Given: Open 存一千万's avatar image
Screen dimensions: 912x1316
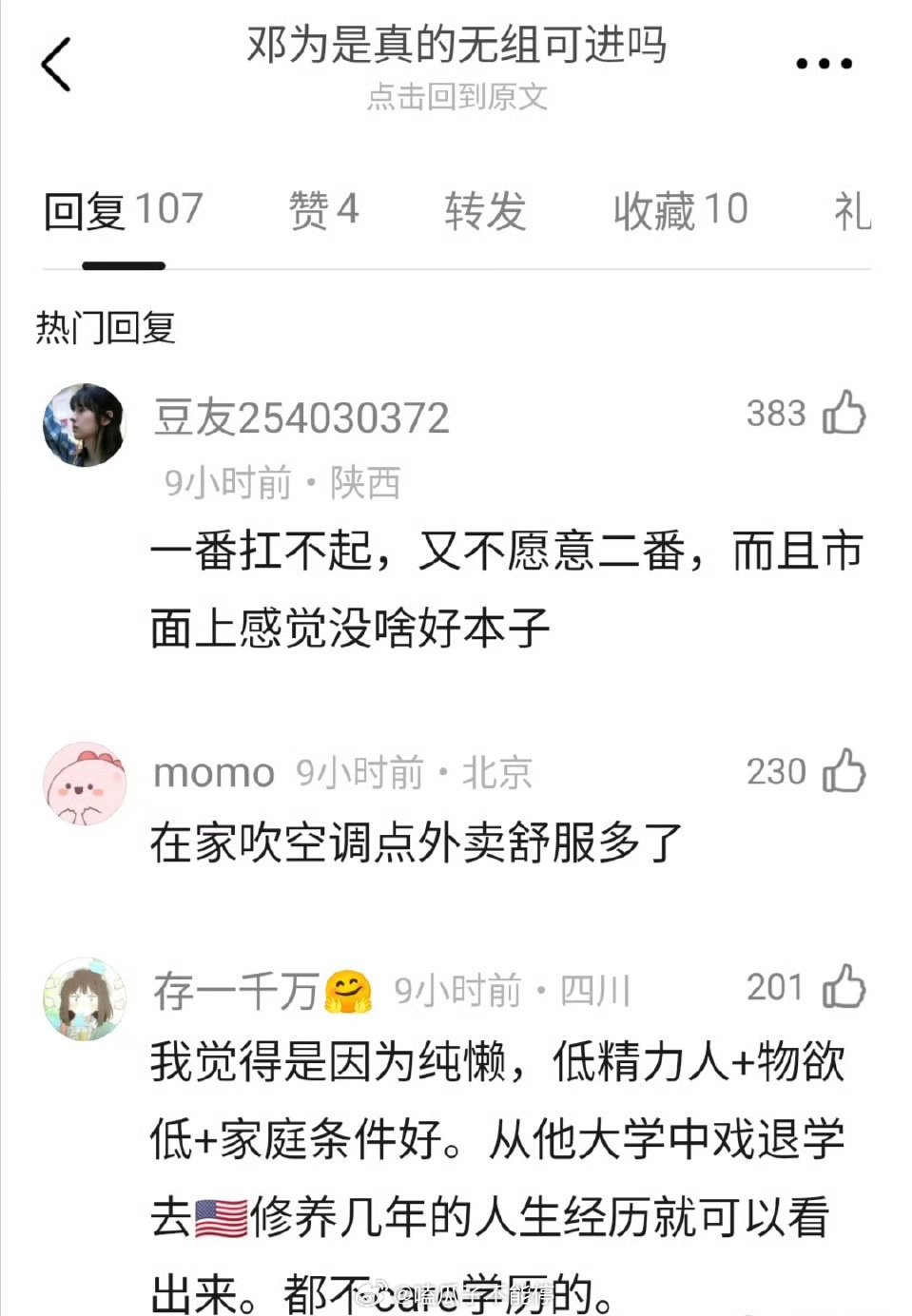Looking at the screenshot, I should point(84,997).
